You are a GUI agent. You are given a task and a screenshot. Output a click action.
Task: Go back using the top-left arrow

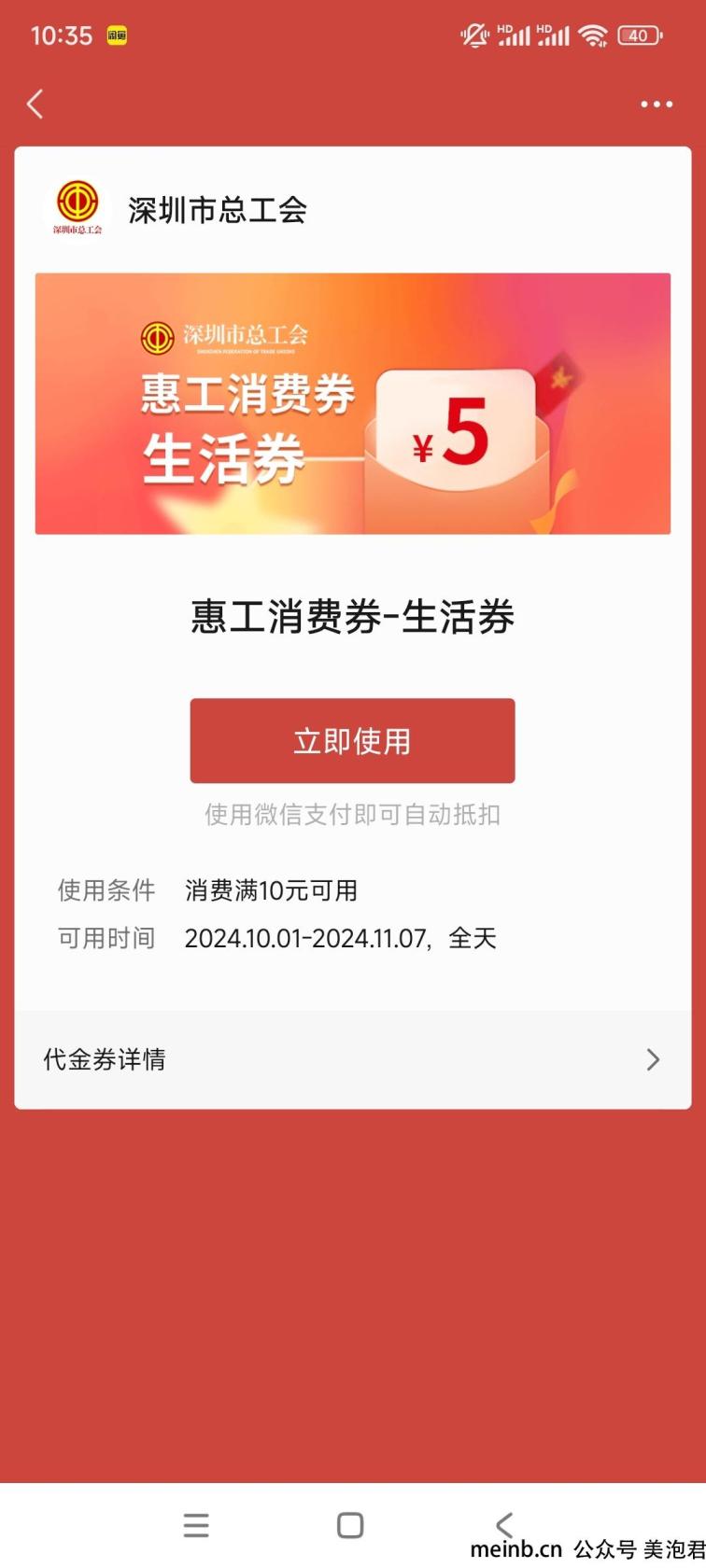coord(35,104)
